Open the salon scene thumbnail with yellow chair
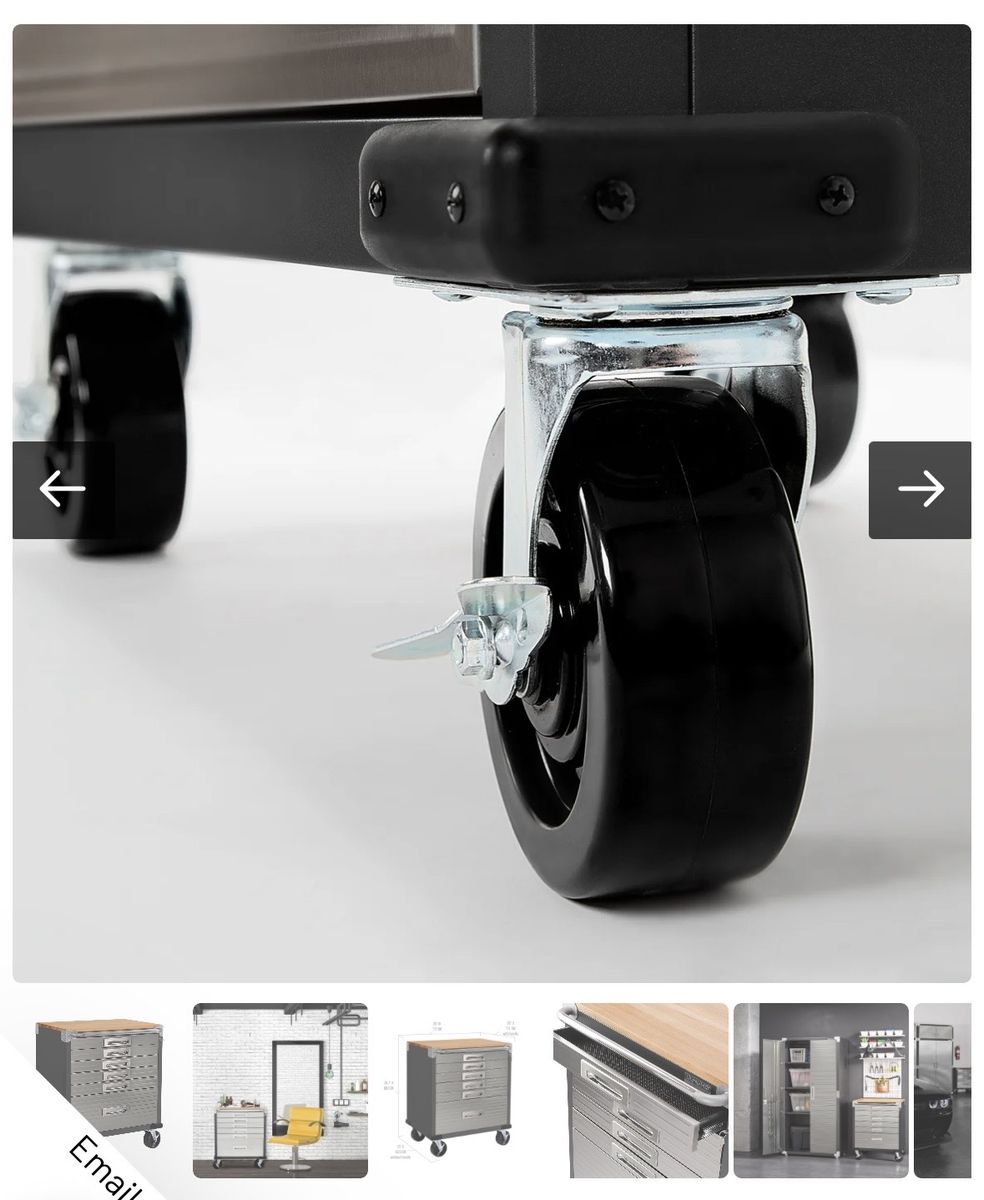Screen dimensions: 984x1200 click(280, 1090)
